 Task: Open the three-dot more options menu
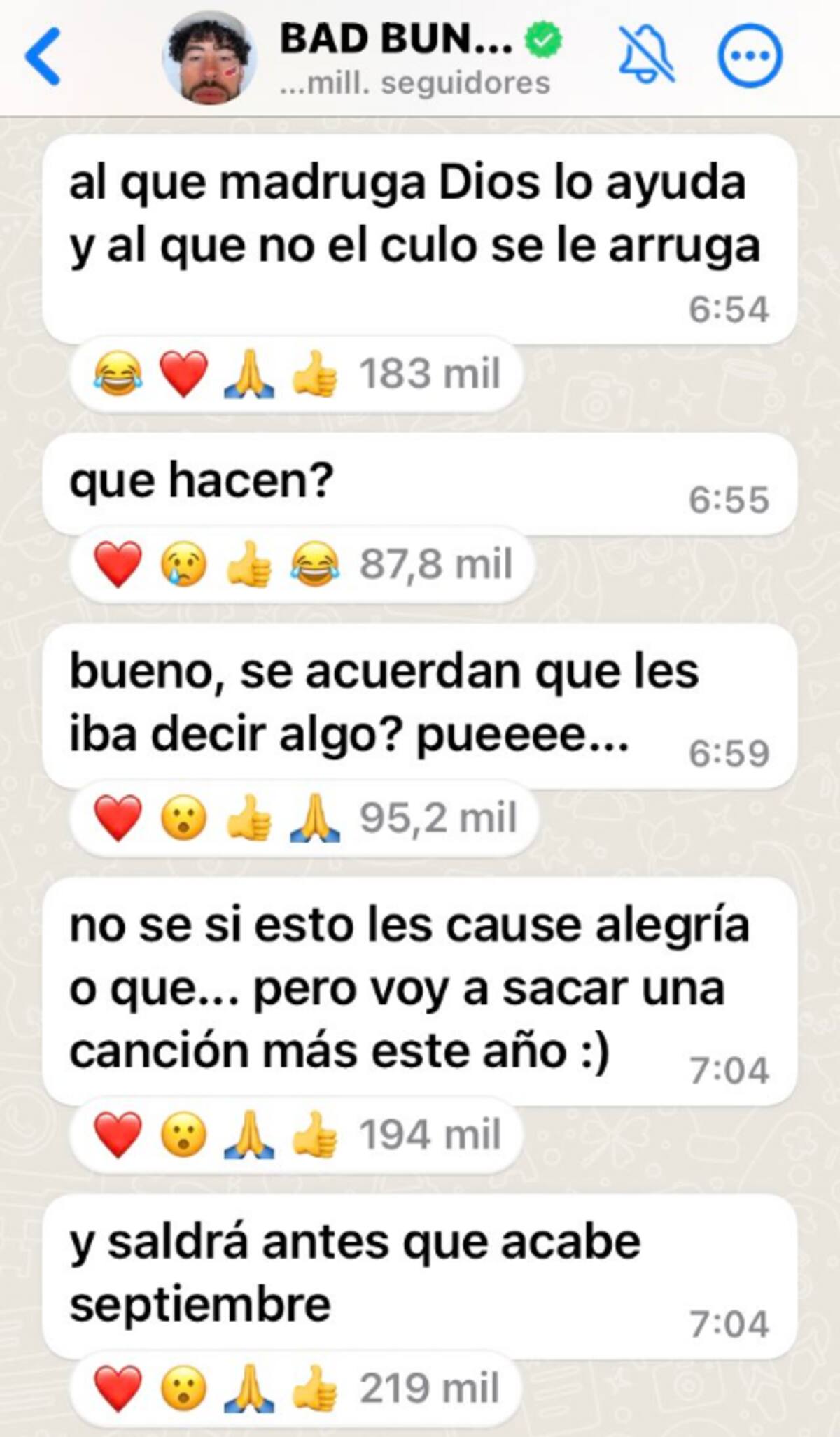(750, 56)
